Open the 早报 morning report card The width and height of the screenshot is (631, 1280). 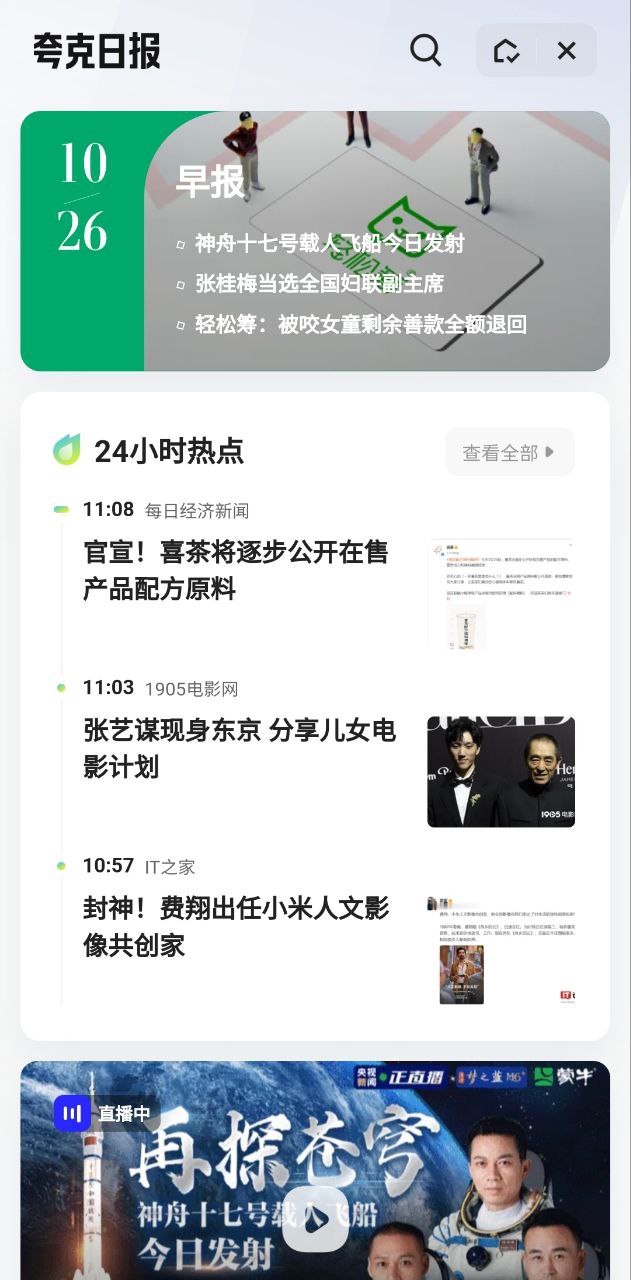click(210, 182)
